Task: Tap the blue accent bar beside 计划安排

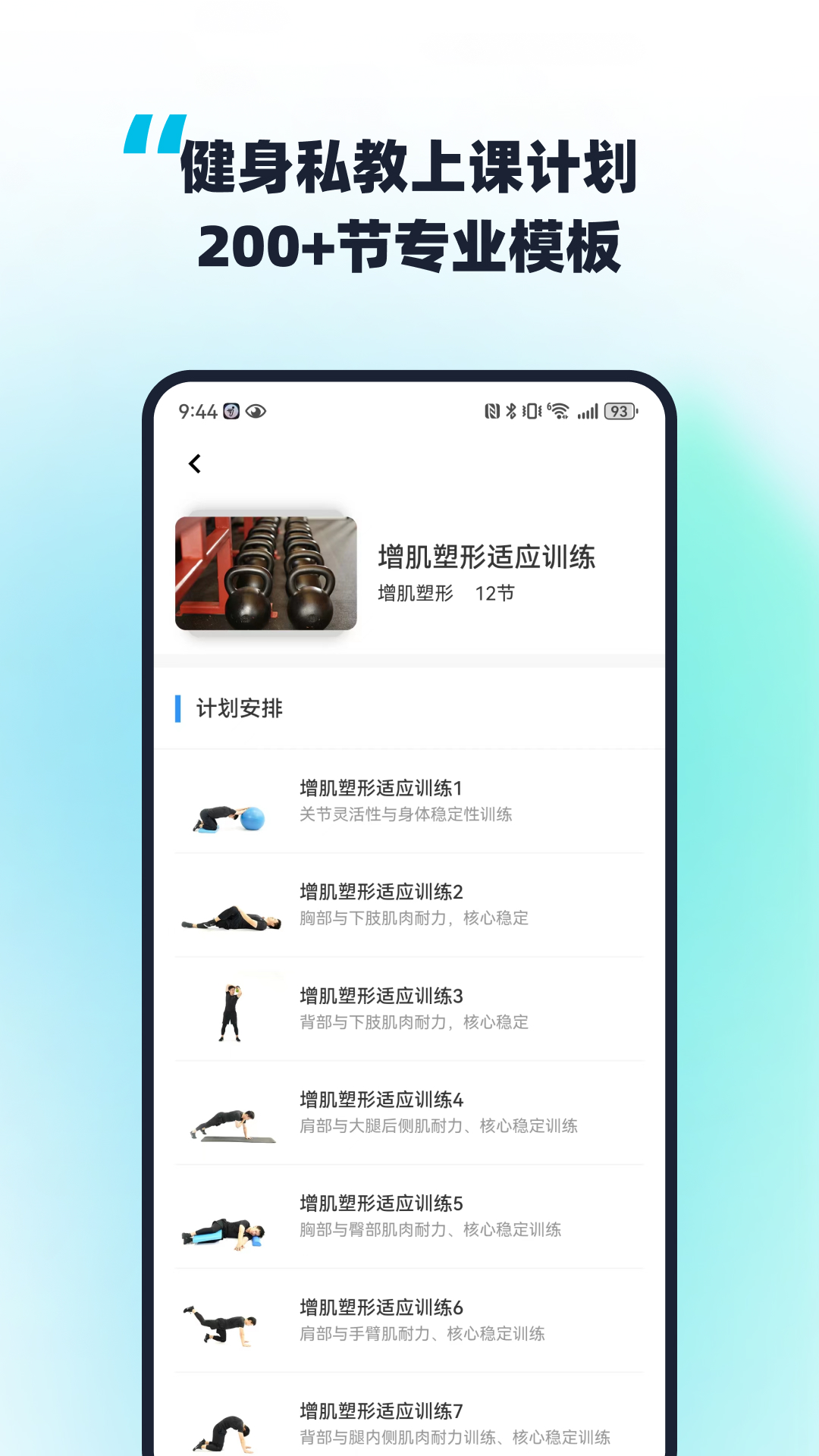Action: pyautogui.click(x=177, y=708)
